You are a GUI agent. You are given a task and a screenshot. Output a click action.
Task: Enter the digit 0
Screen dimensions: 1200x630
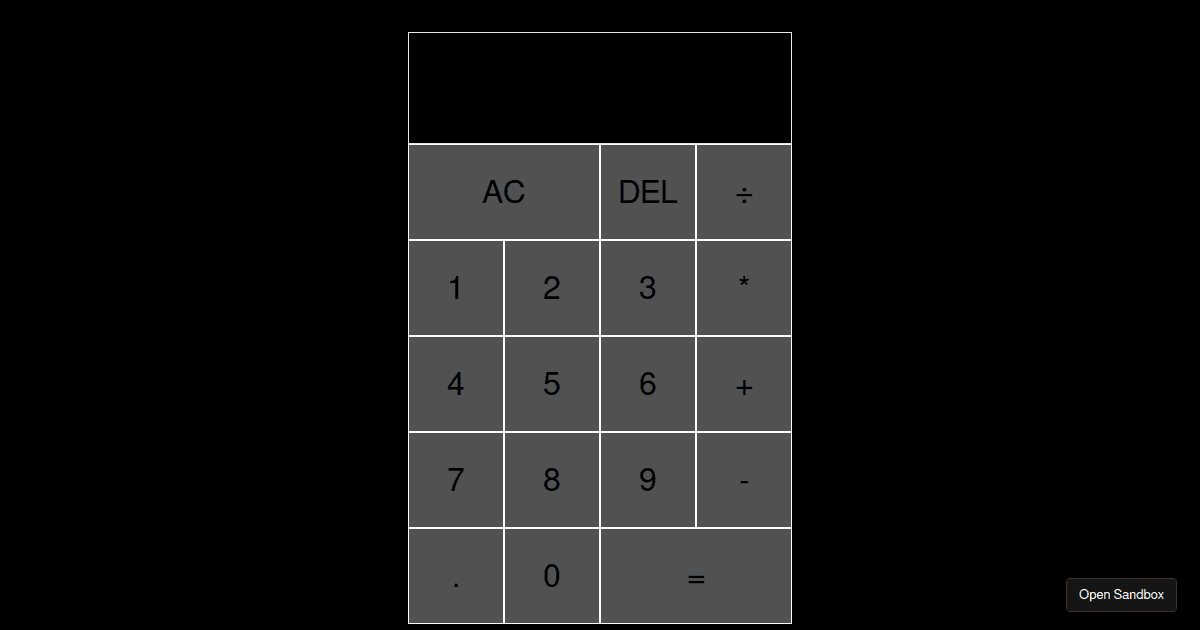pos(552,576)
